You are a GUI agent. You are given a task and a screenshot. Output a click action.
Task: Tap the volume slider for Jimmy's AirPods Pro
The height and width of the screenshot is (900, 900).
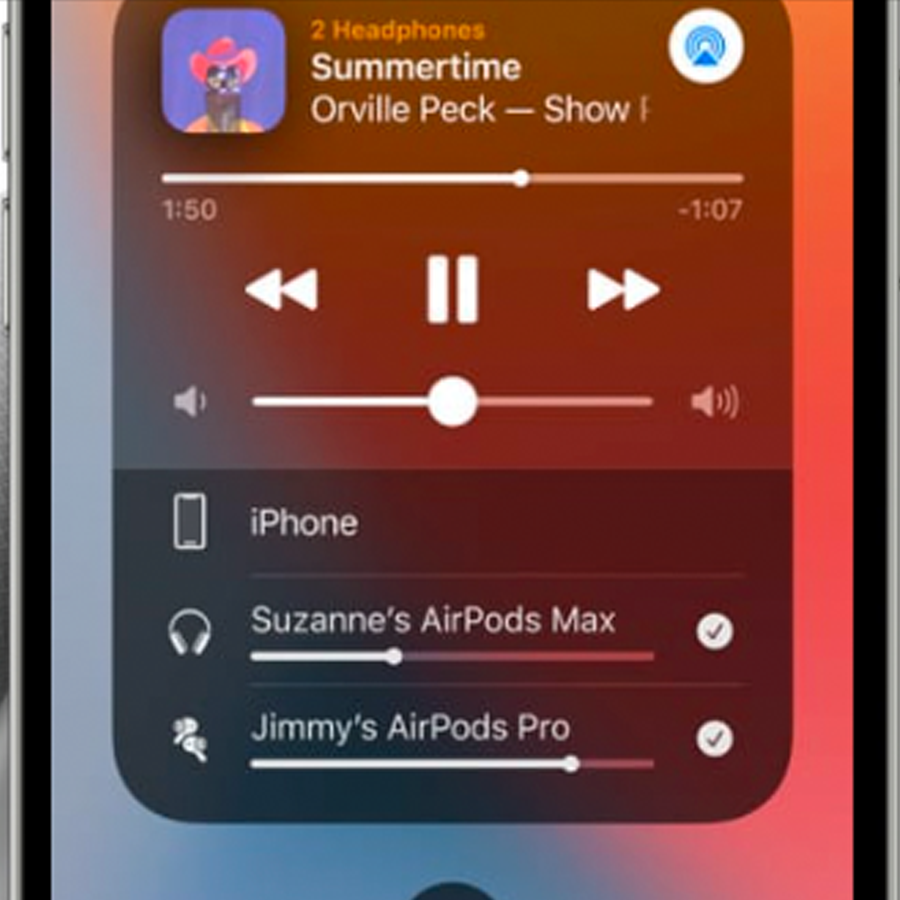pos(570,764)
